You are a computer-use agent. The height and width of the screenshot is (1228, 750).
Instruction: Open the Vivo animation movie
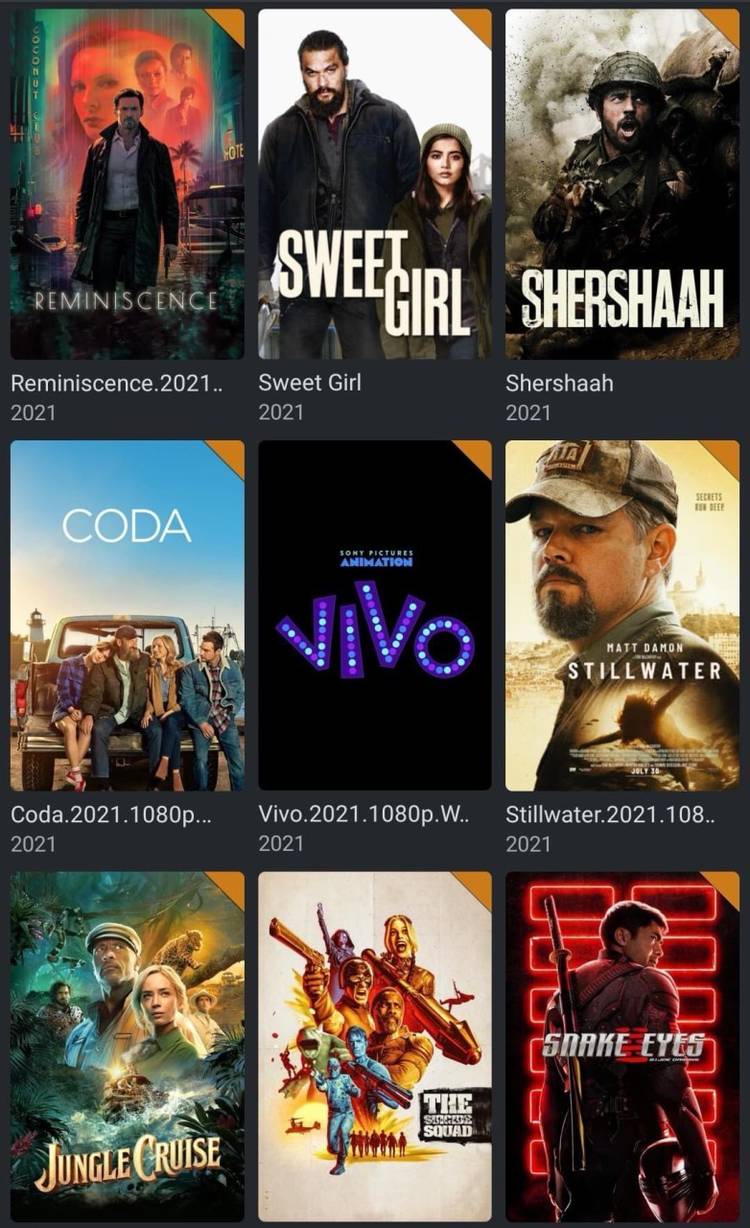pyautogui.click(x=374, y=615)
